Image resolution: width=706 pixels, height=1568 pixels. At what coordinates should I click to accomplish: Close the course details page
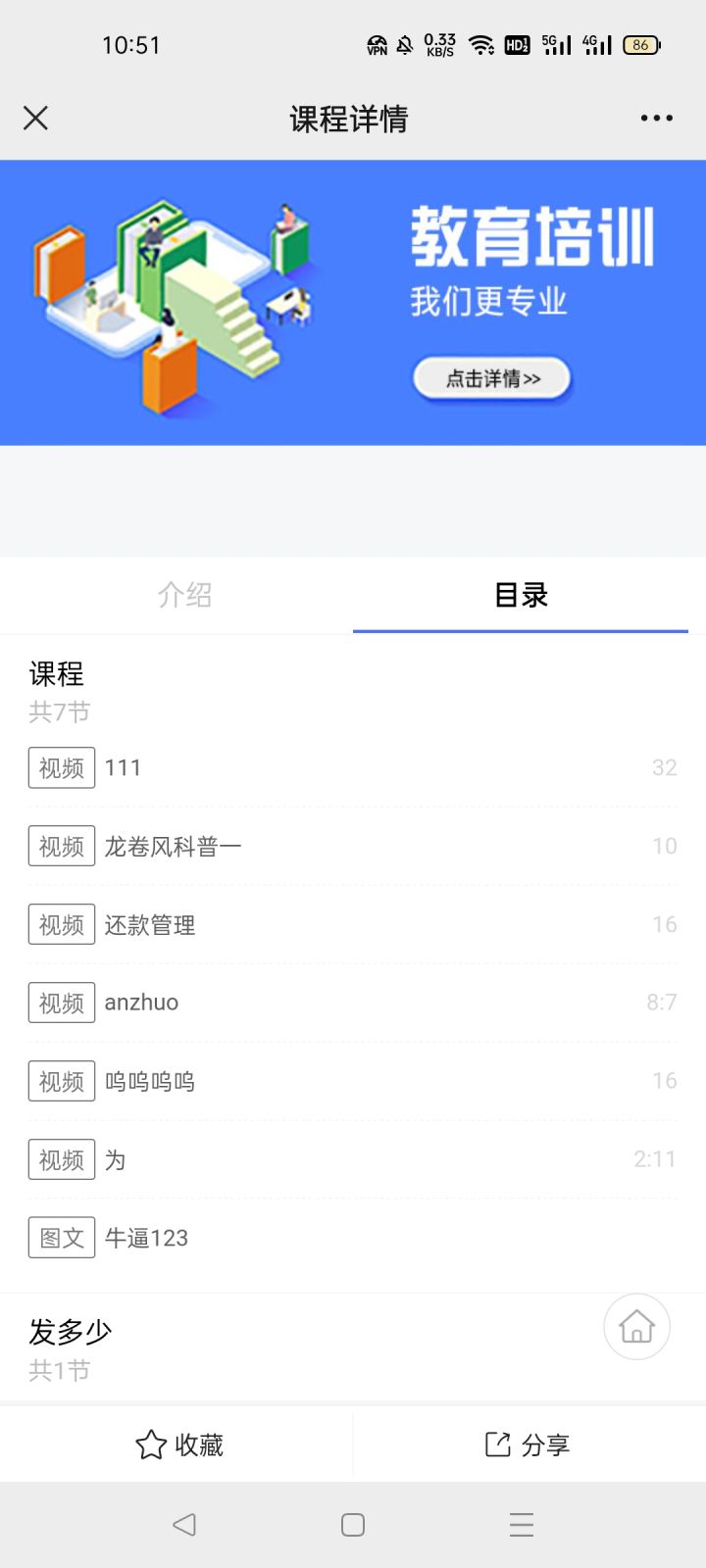35,119
